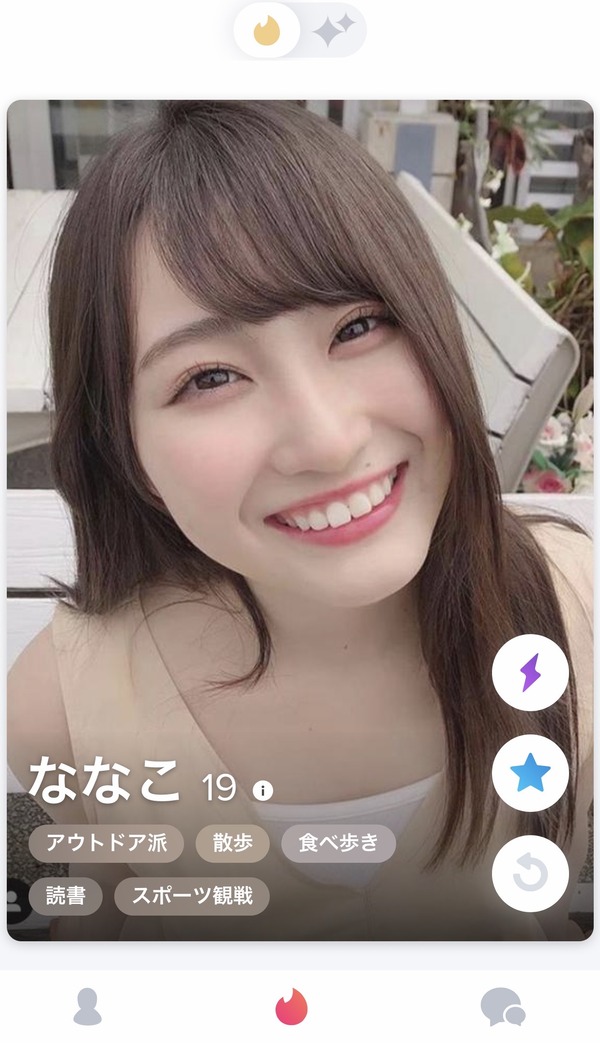The height and width of the screenshot is (1043, 600).
Task: Open the messages tab
Action: click(503, 1006)
